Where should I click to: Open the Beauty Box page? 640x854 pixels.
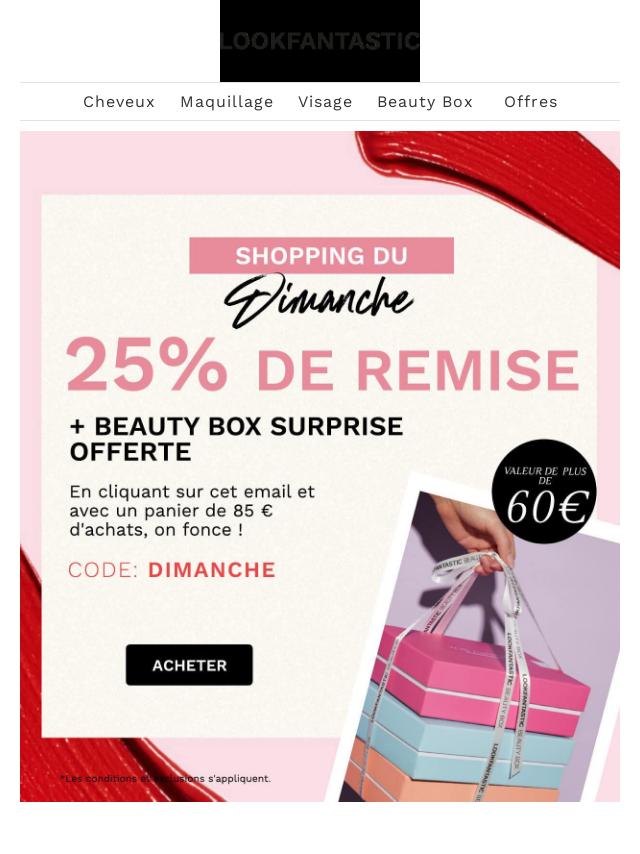coord(425,102)
